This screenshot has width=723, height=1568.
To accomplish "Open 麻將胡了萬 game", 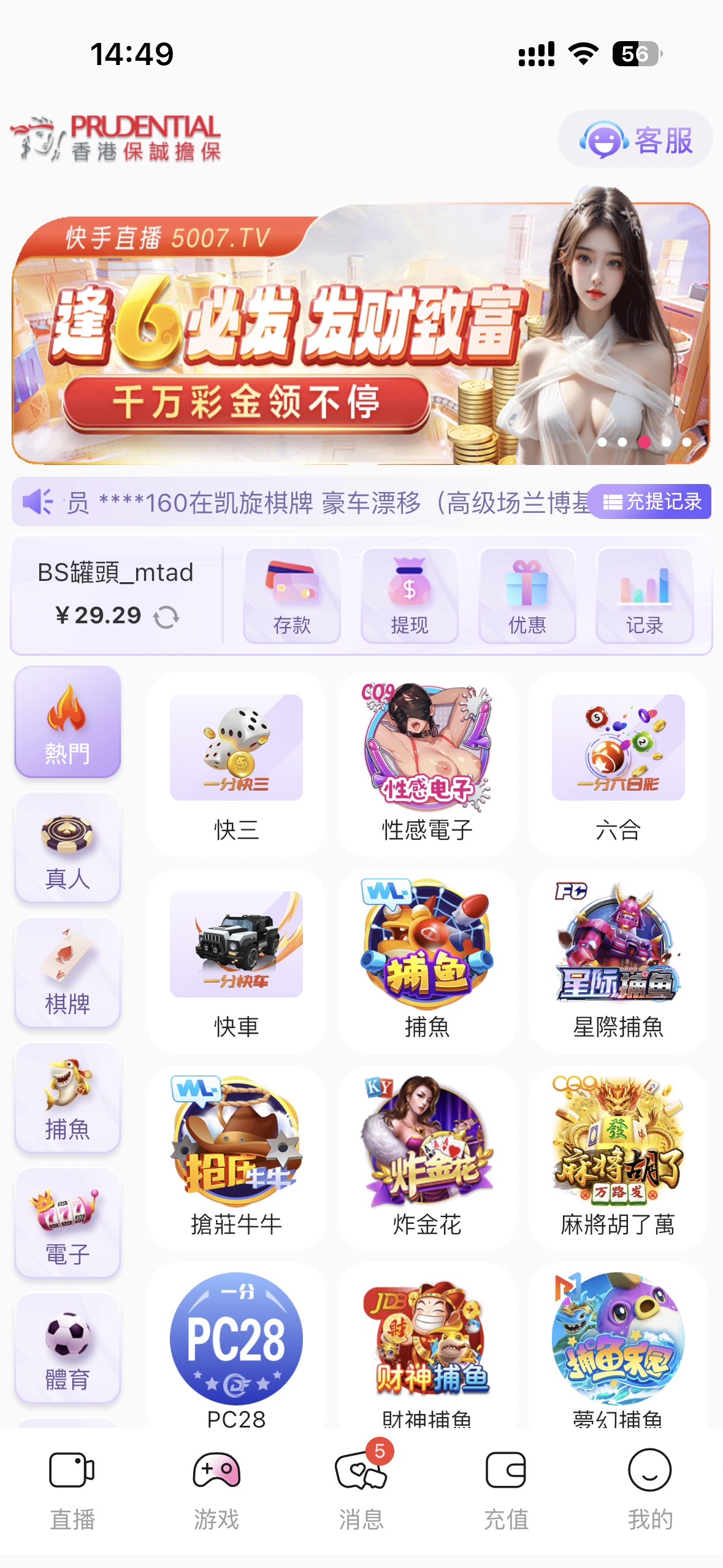I will [x=618, y=1158].
